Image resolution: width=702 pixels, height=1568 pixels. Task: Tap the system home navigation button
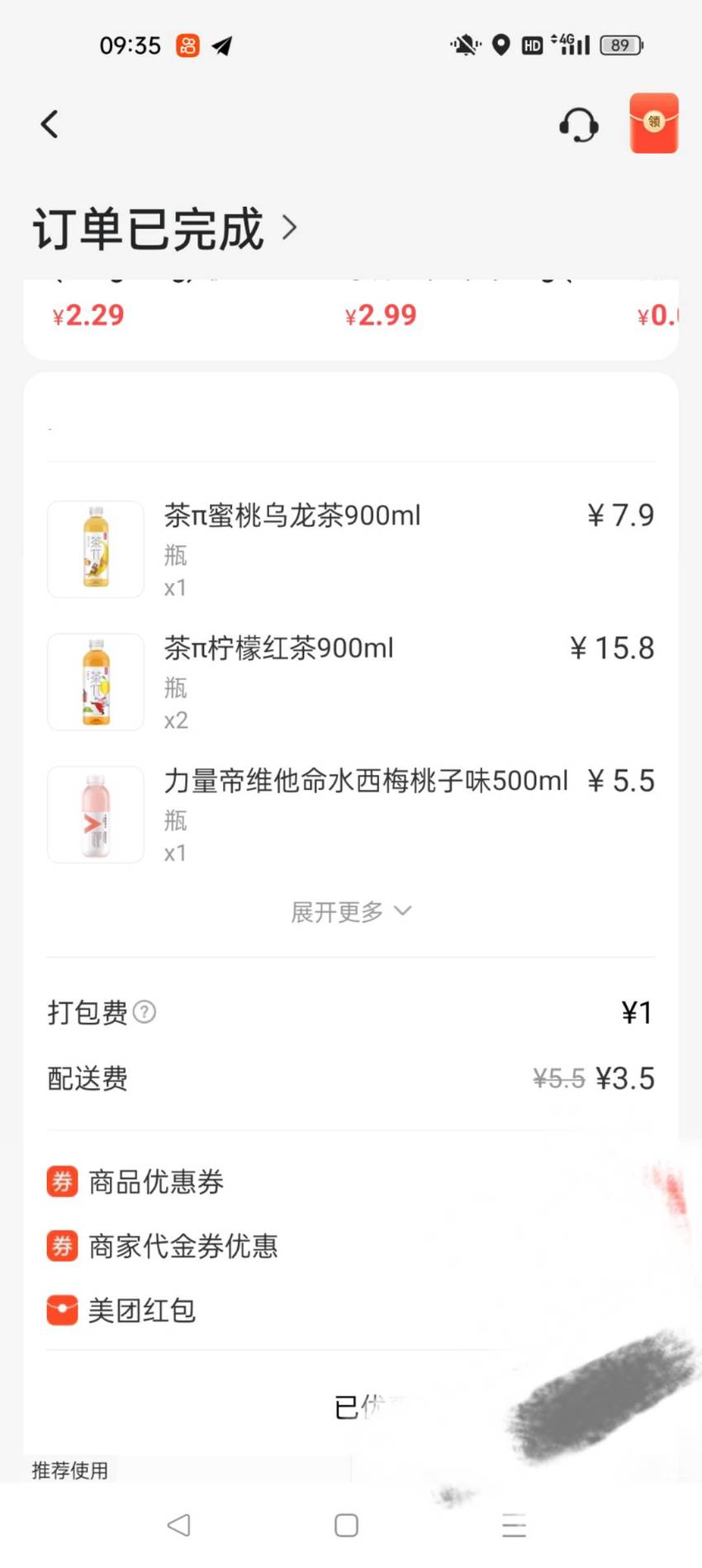pos(347,1525)
